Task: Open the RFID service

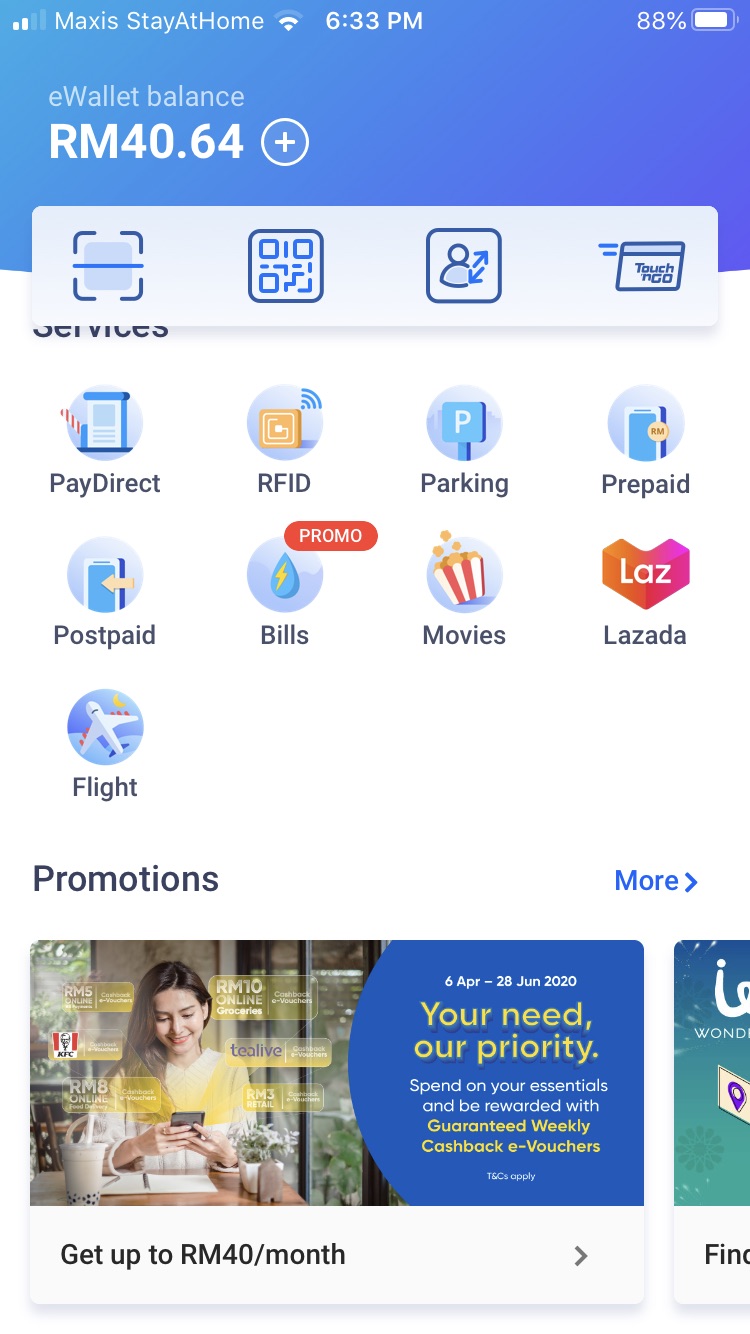Action: click(285, 440)
